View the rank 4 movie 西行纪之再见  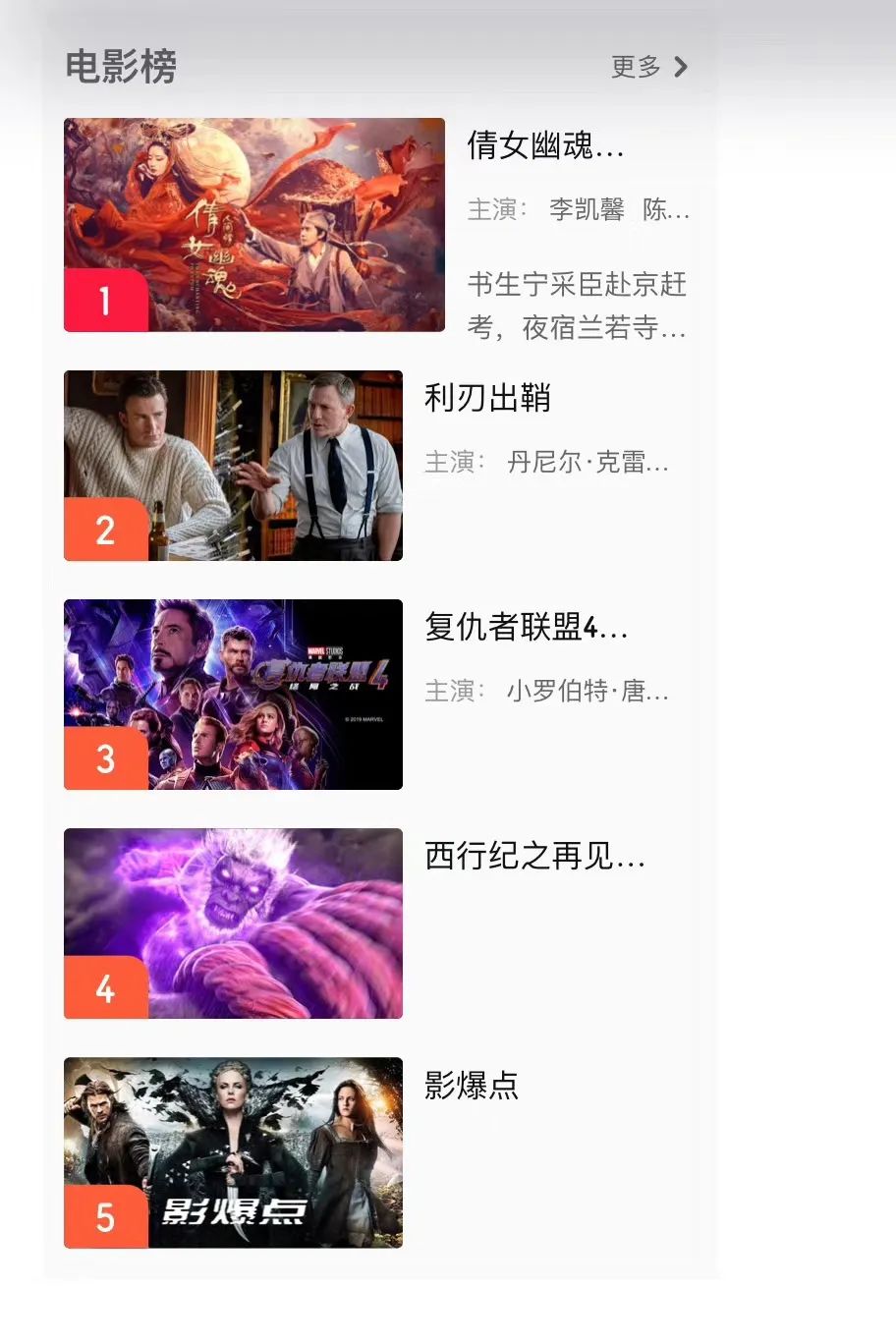click(x=234, y=924)
